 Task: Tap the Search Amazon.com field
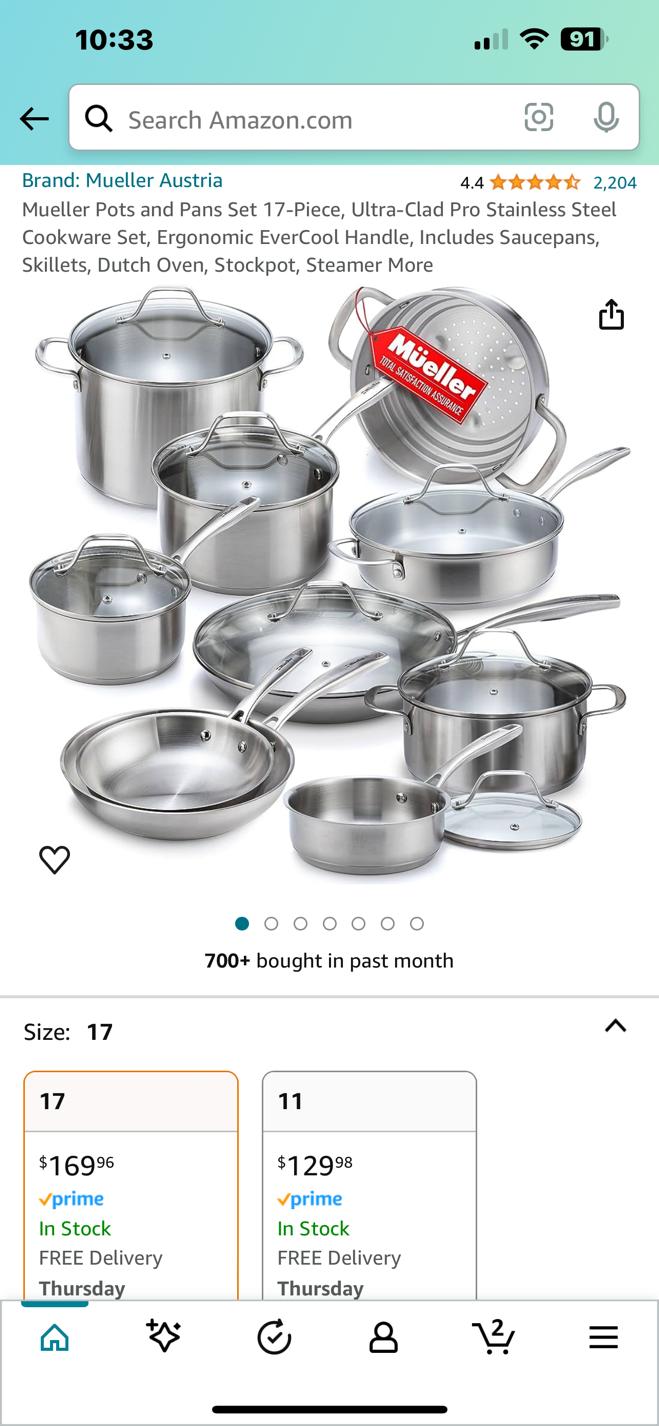[x=300, y=120]
